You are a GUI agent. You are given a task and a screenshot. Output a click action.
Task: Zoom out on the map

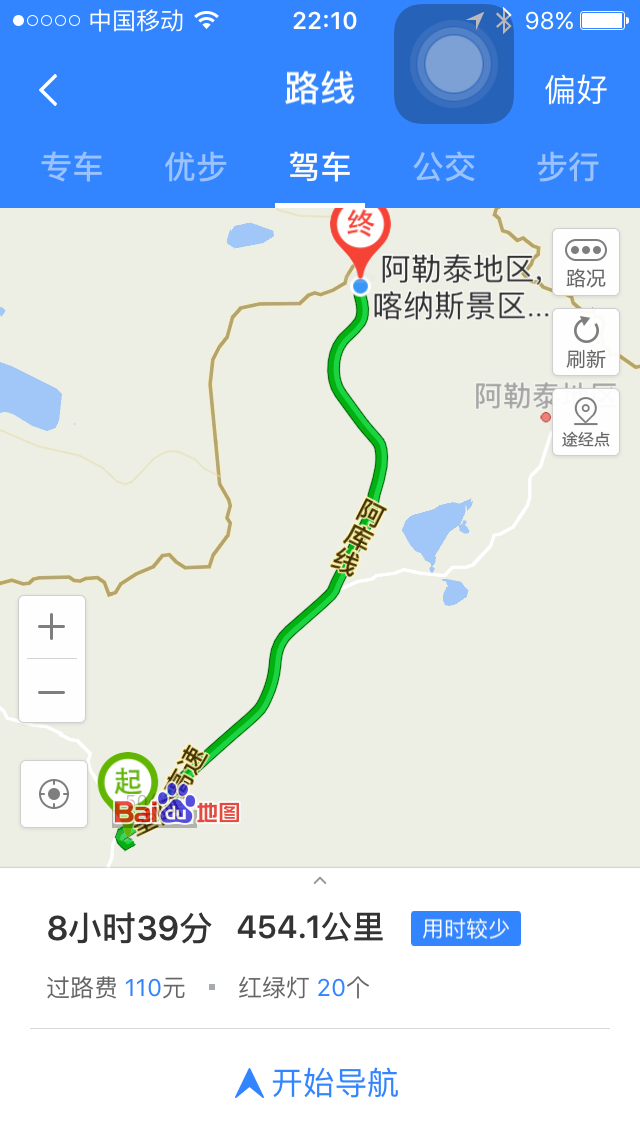[x=51, y=692]
